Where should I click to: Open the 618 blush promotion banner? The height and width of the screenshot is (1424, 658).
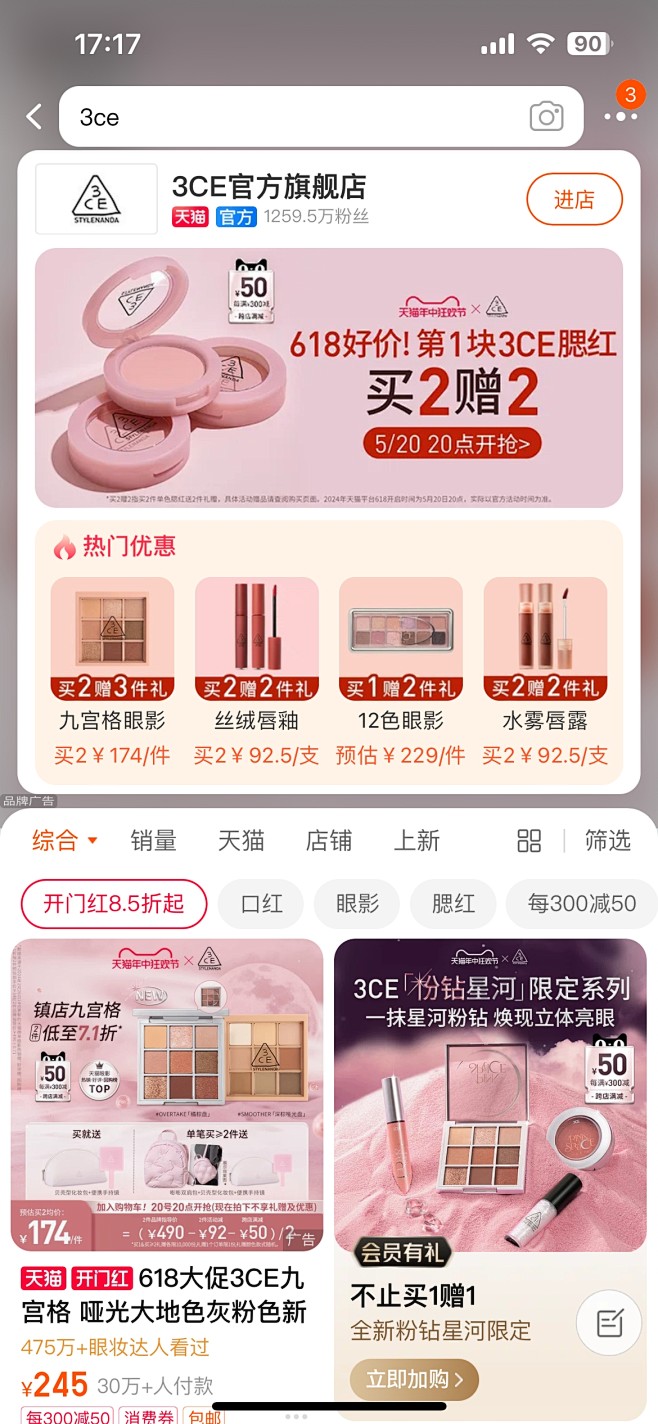pos(329,378)
